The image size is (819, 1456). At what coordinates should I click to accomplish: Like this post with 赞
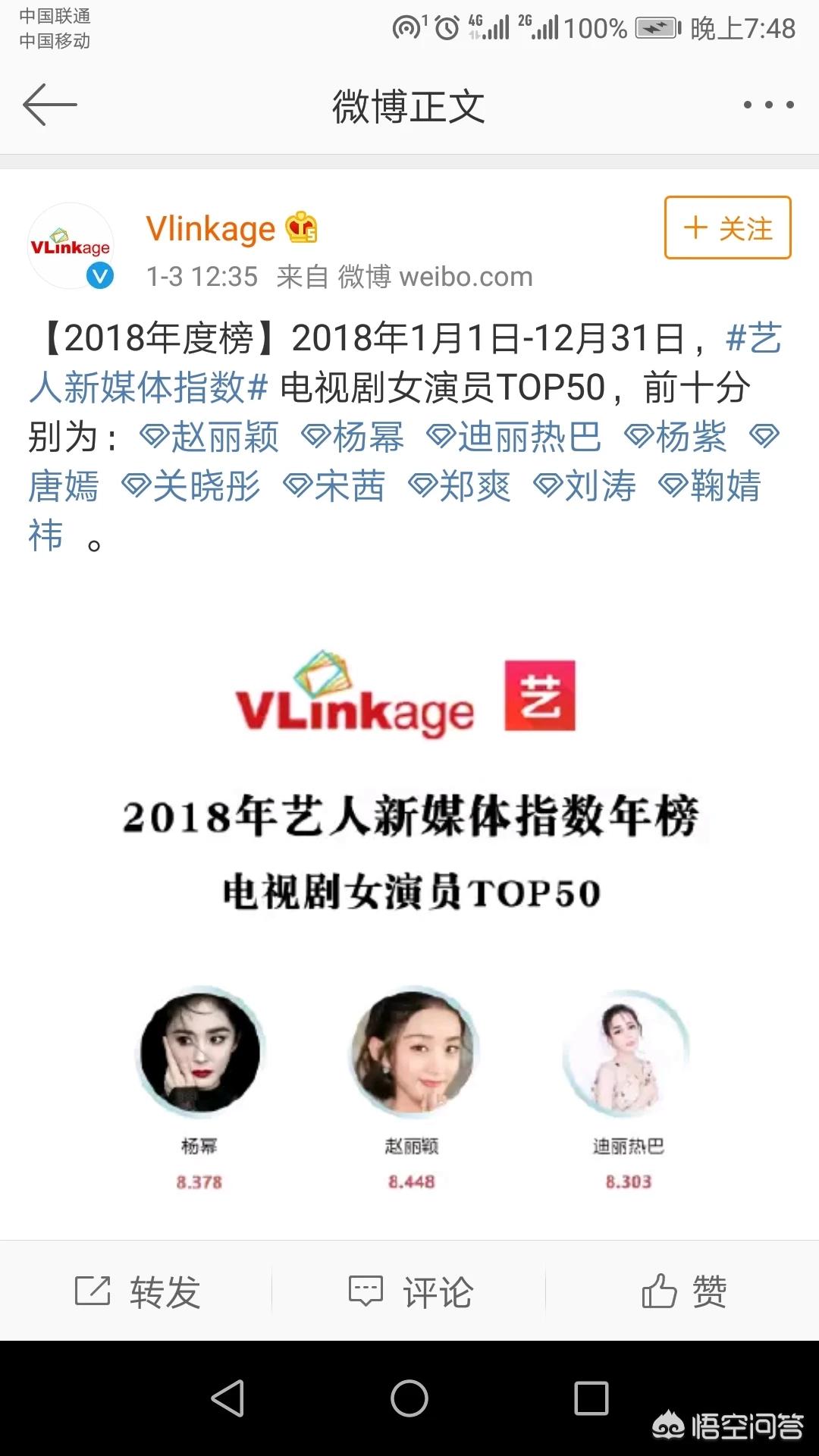coord(683,1291)
